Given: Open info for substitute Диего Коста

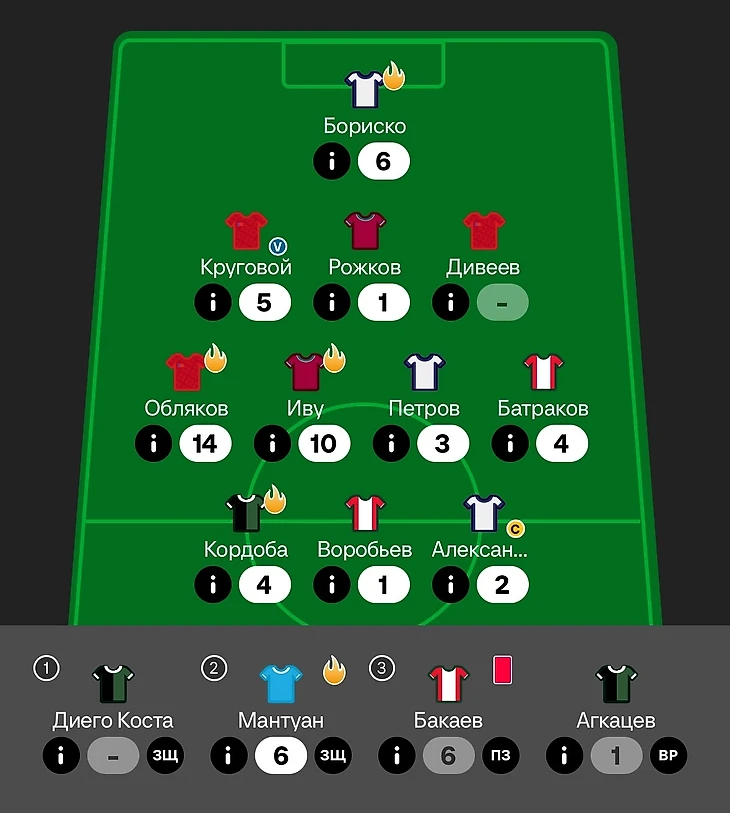Looking at the screenshot, I should point(61,756).
